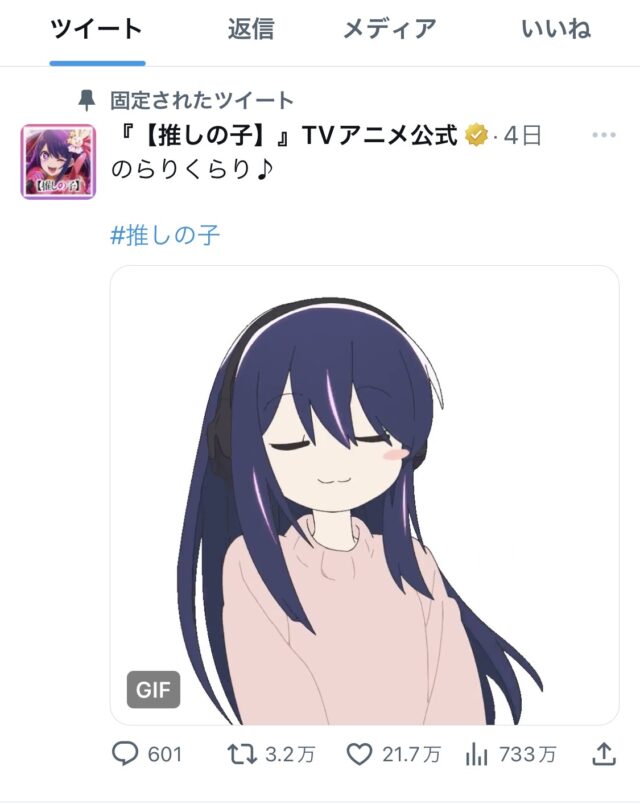
Task: Switch to the いいね tab
Action: (x=555, y=29)
